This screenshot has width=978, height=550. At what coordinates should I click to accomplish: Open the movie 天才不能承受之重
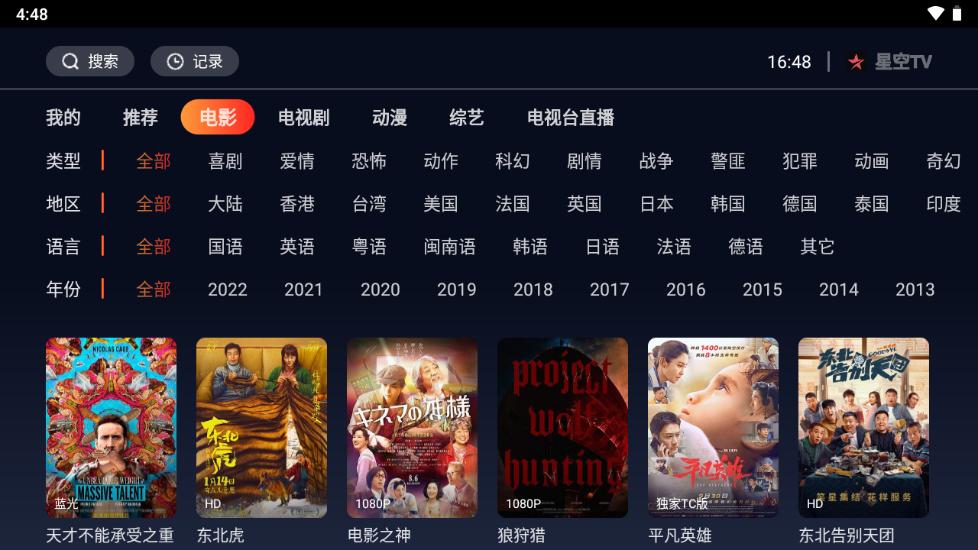tap(111, 428)
